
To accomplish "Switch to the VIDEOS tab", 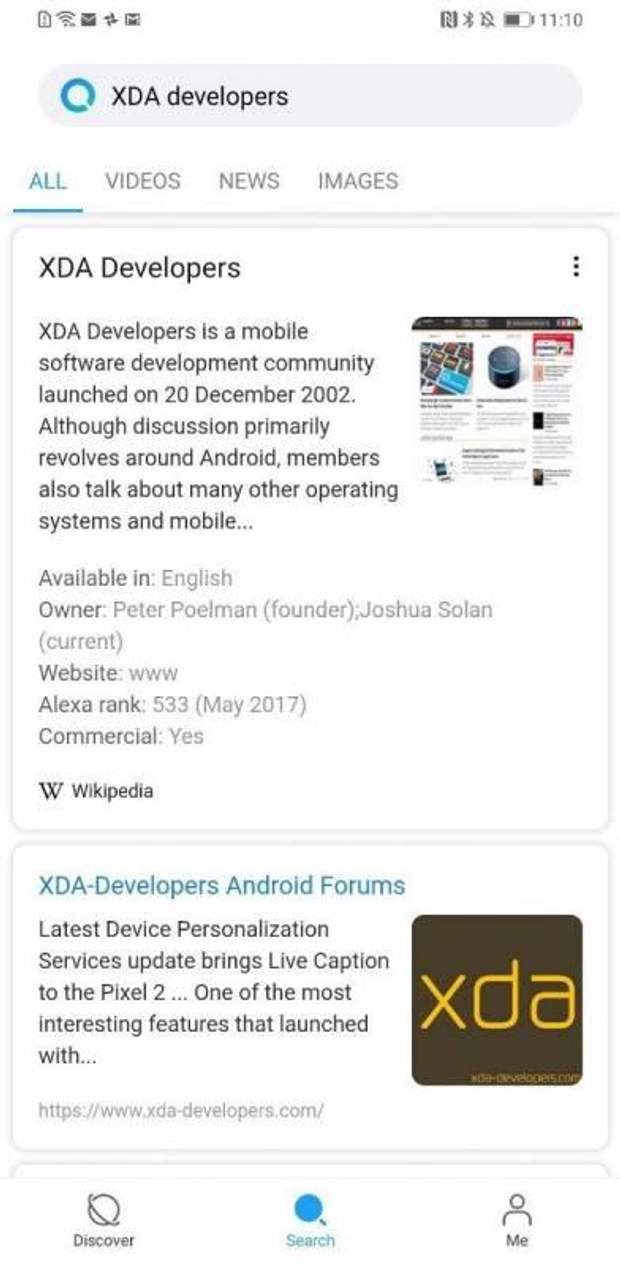I will [143, 181].
